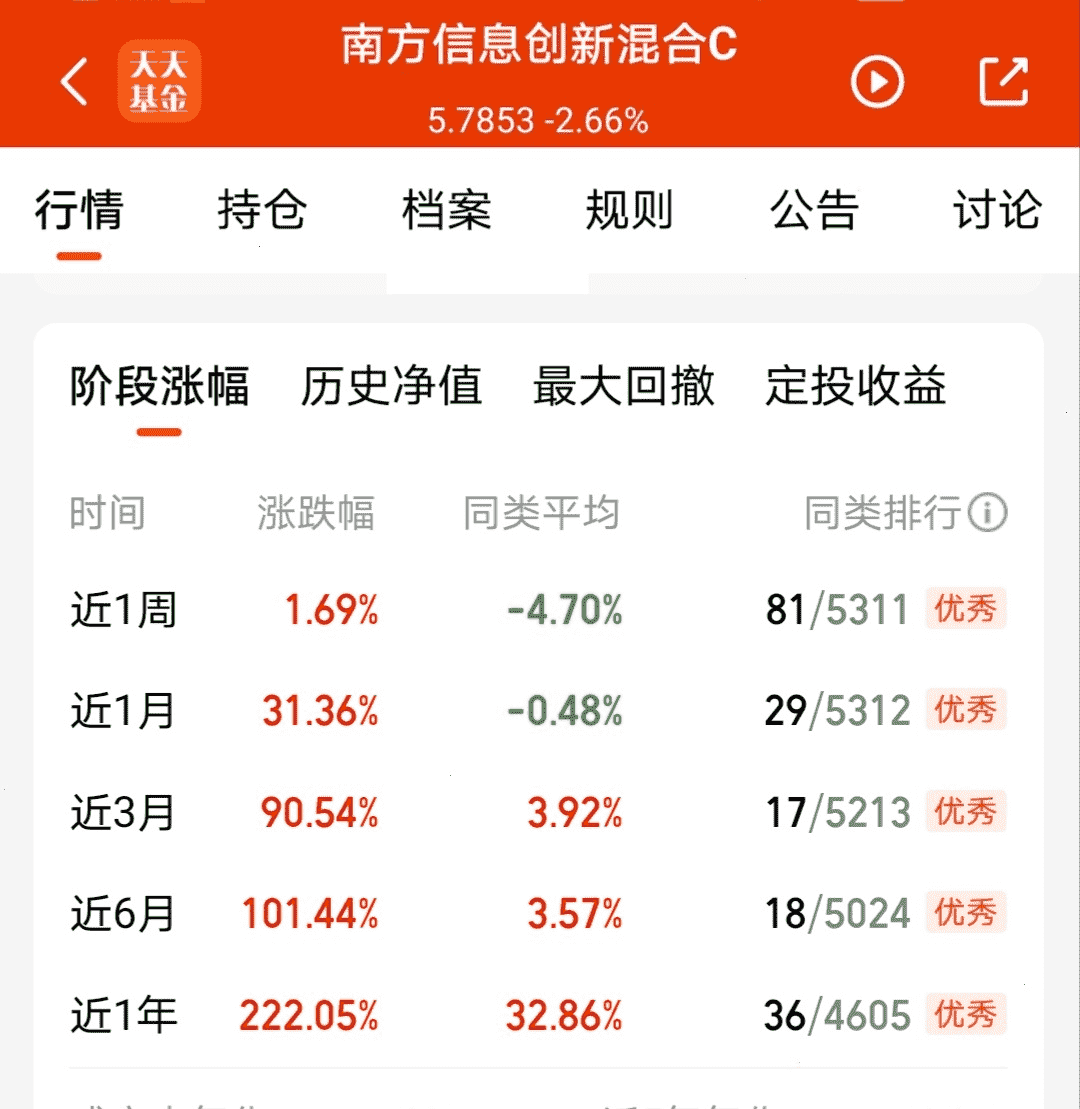Image resolution: width=1080 pixels, height=1109 pixels.
Task: Go back using the header arrow
Action: coord(74,81)
